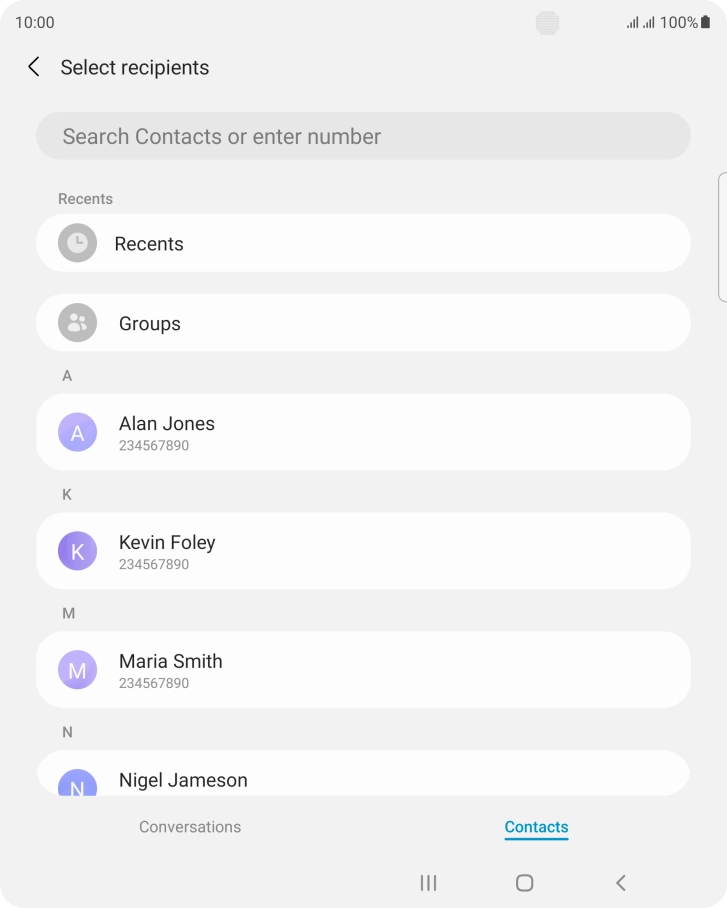This screenshot has height=908, width=727.
Task: Tap the back arrow in bottom navigation bar
Action: click(x=620, y=883)
